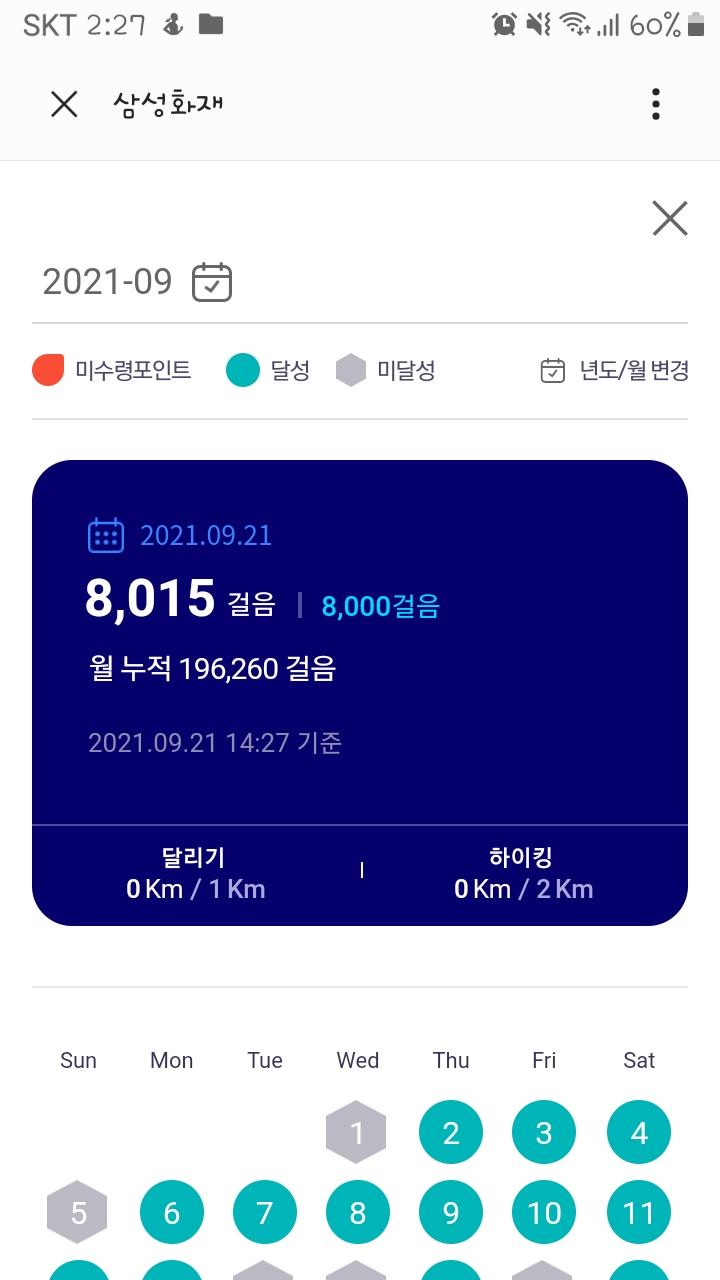
Task: Close the 삼성화재 webview with the X
Action: 64,104
